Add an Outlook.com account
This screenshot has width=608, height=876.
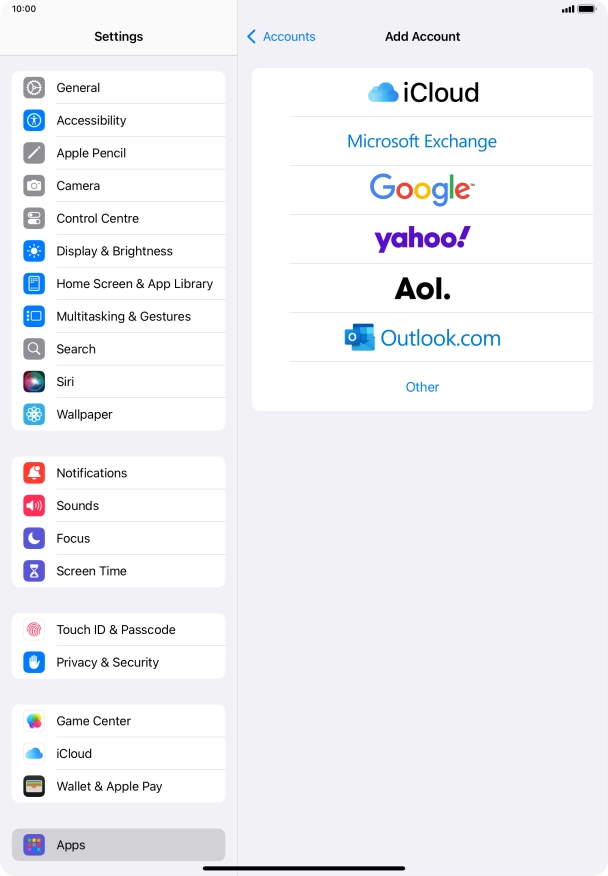[x=422, y=338]
